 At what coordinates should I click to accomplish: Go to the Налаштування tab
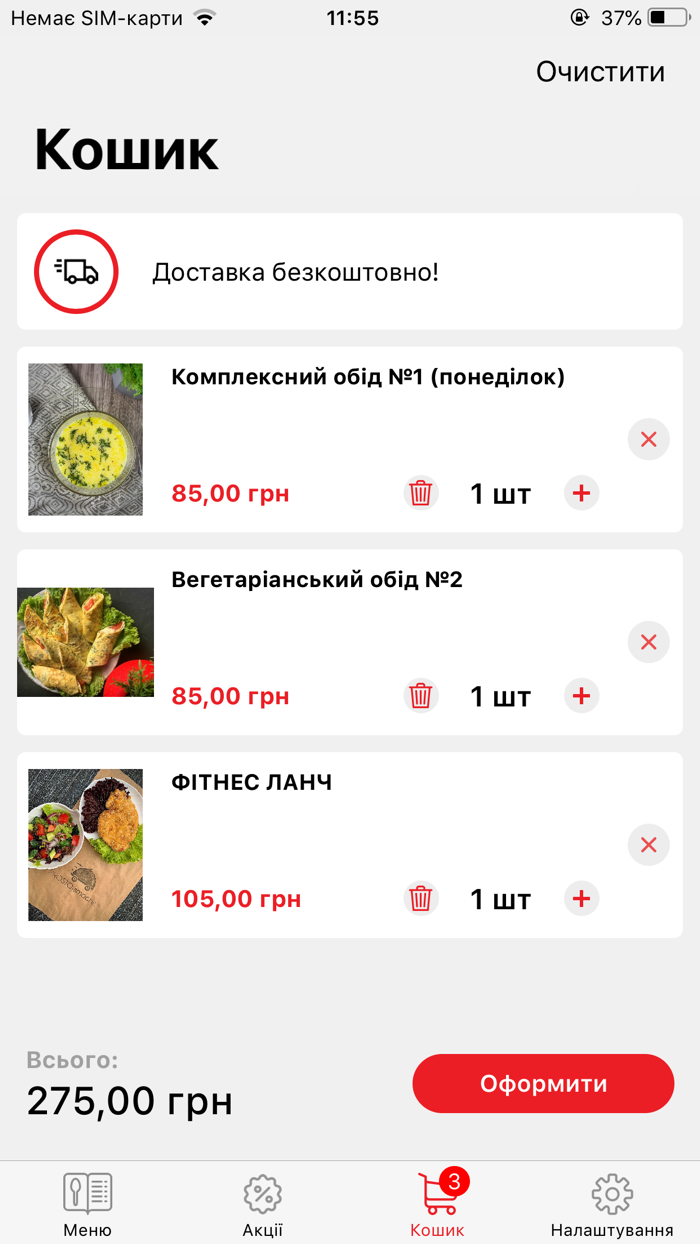tap(612, 1204)
